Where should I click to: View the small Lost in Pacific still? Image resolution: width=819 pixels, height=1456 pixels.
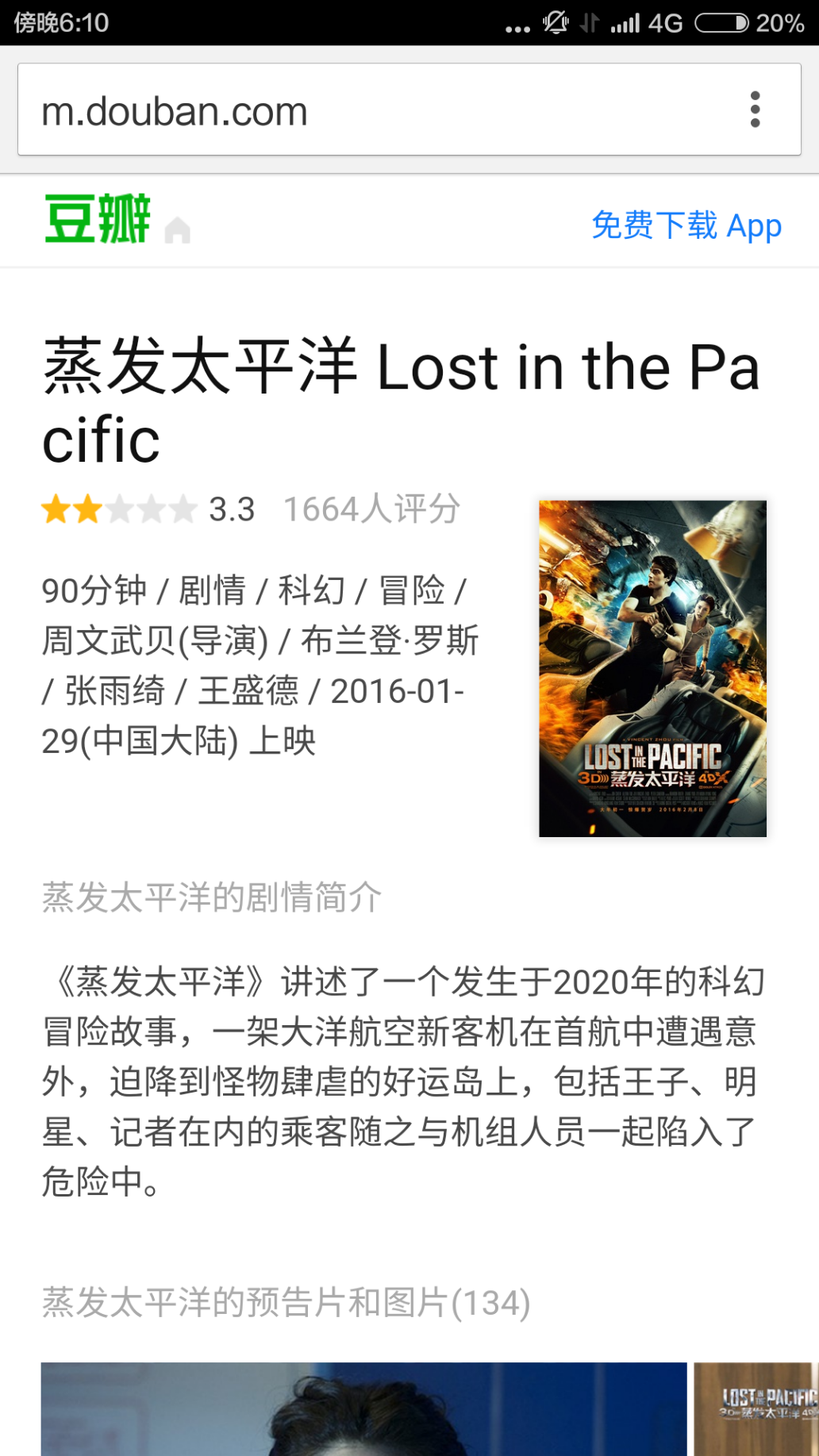coord(757,1408)
